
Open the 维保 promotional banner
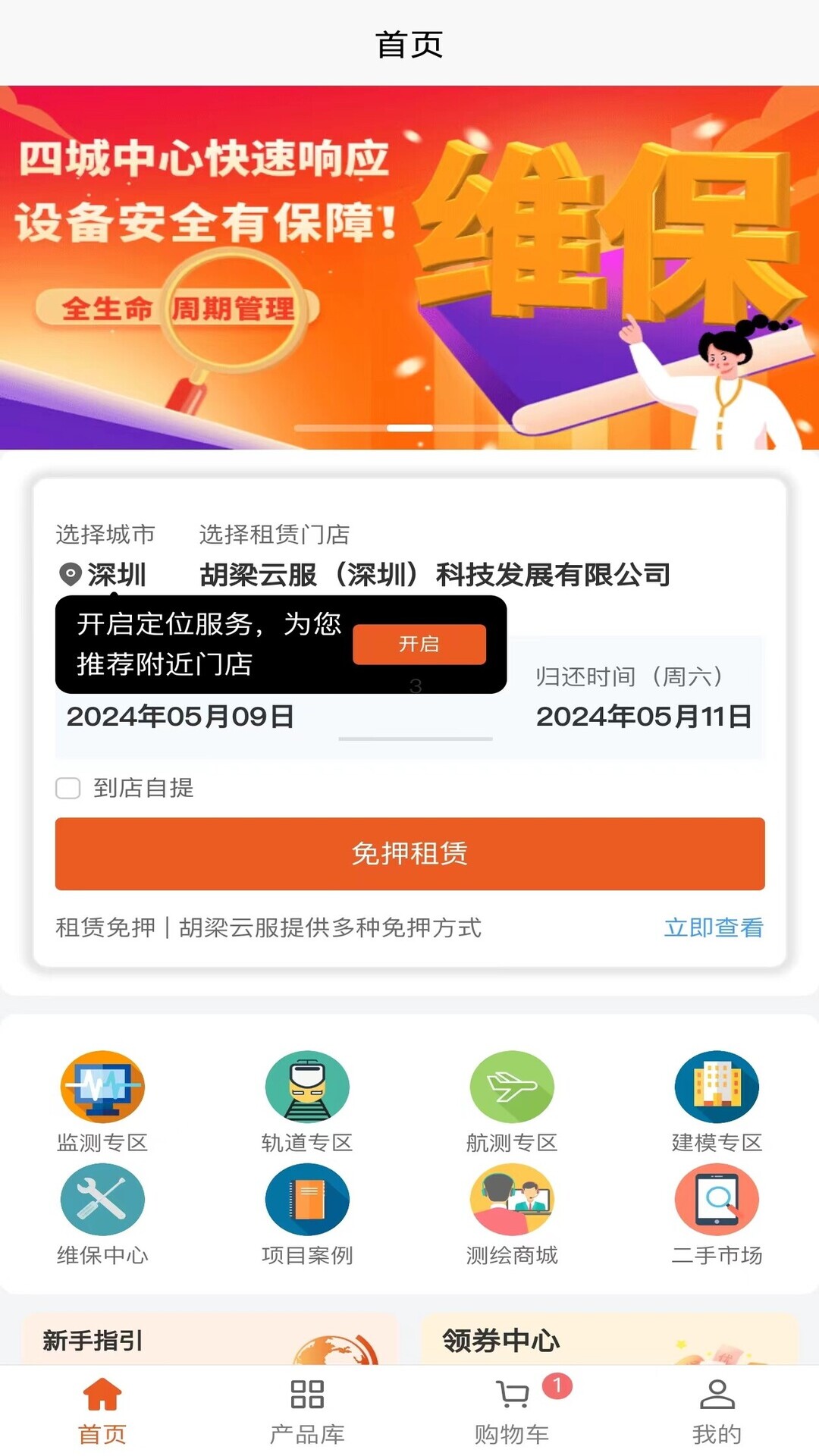coord(409,267)
